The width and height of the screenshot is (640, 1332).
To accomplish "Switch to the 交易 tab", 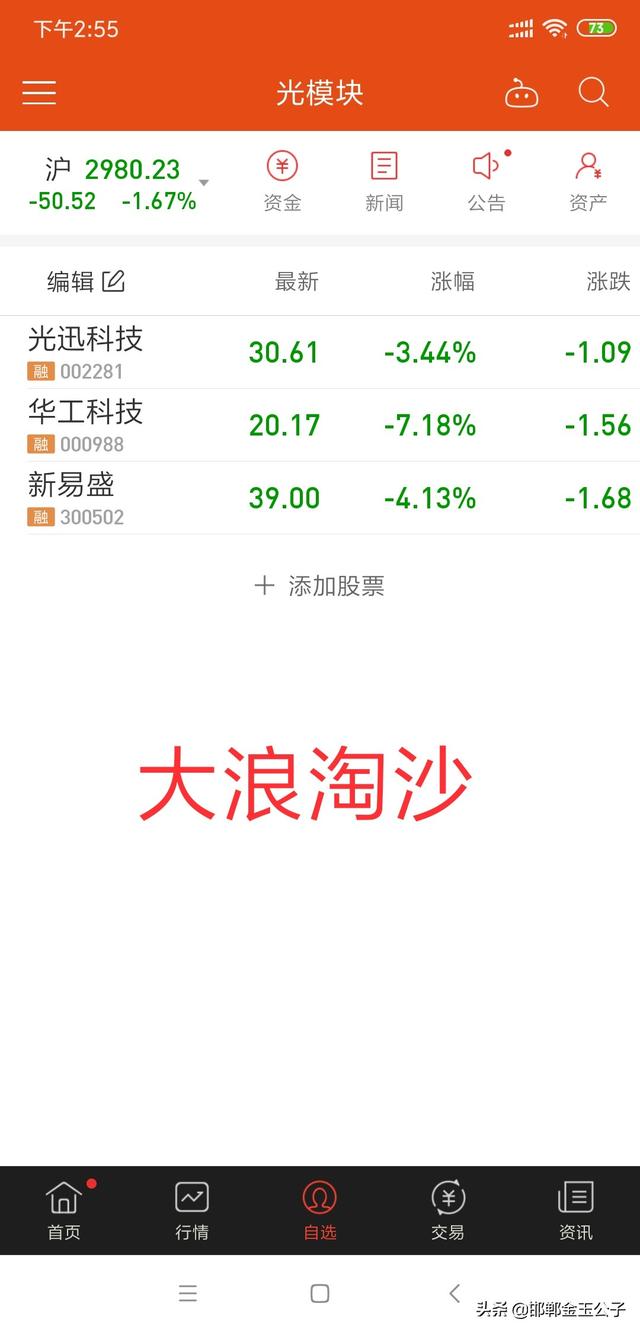I will [448, 1210].
